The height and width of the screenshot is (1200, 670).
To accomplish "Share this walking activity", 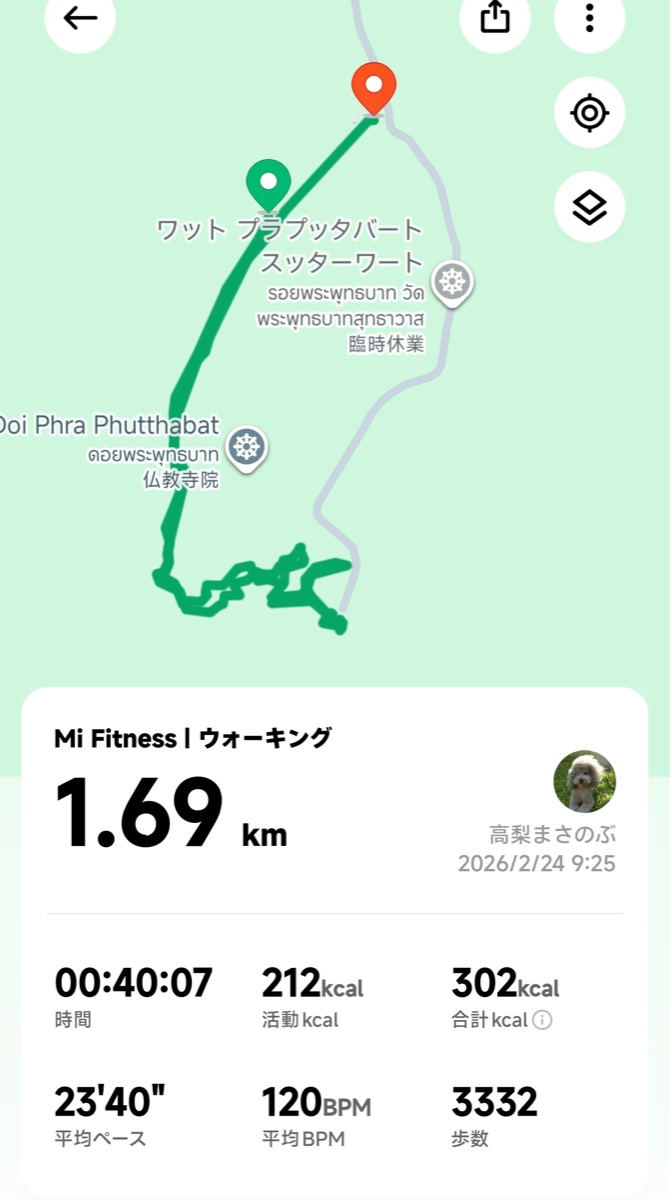I will coord(495,18).
